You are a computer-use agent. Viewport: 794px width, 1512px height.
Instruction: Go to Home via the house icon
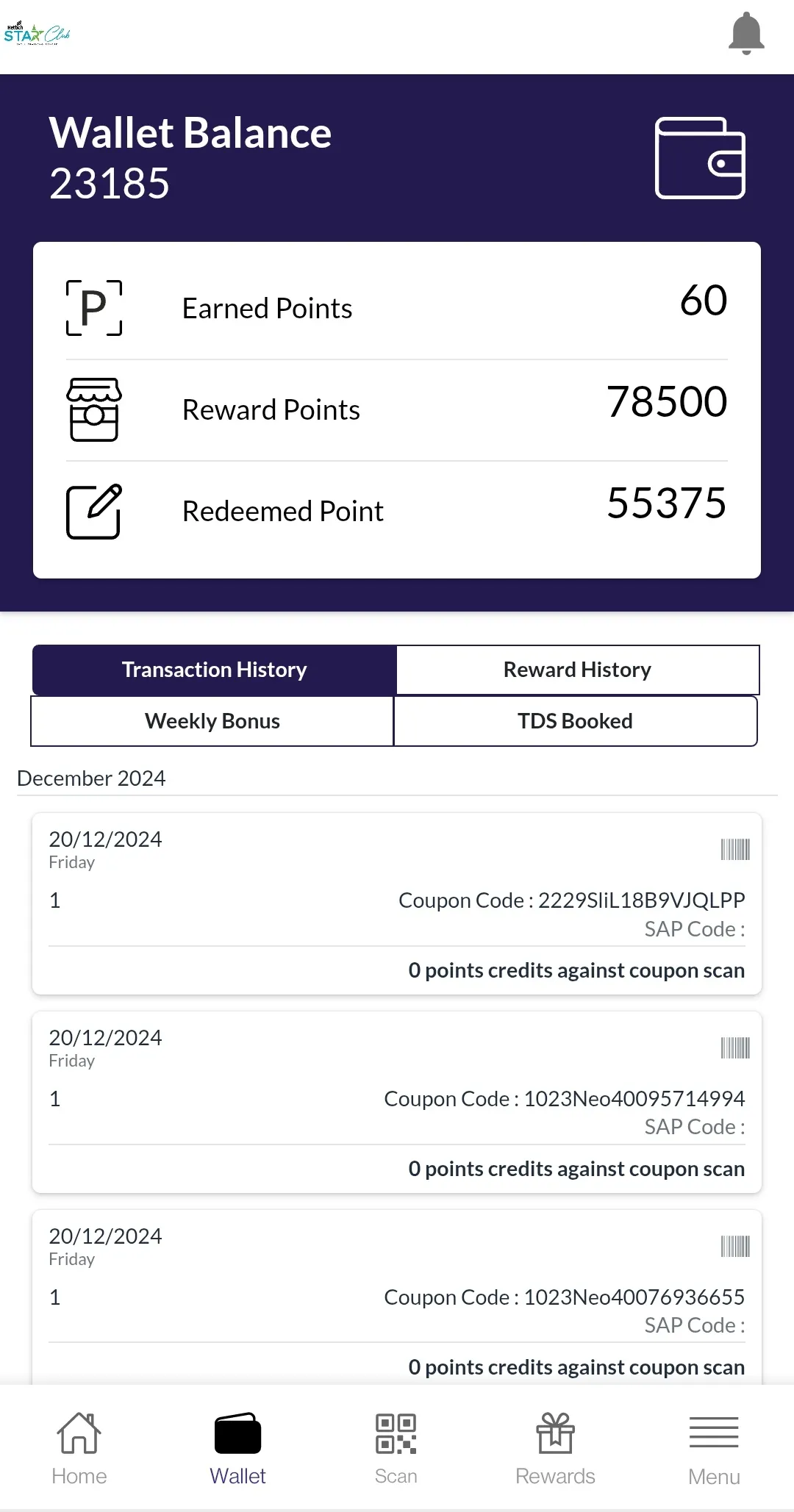pos(79,1432)
